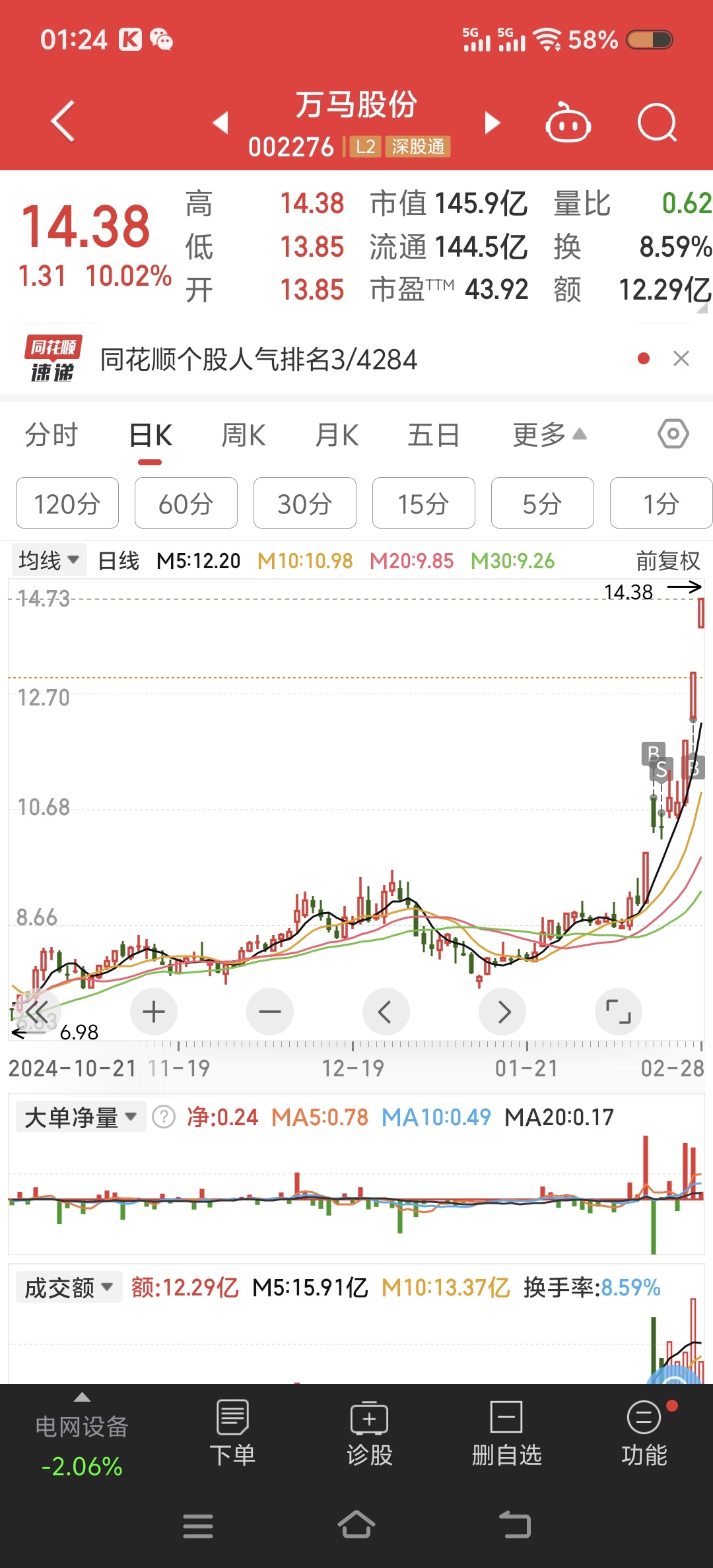The width and height of the screenshot is (713, 1568).
Task: Open stock search
Action: click(x=657, y=123)
